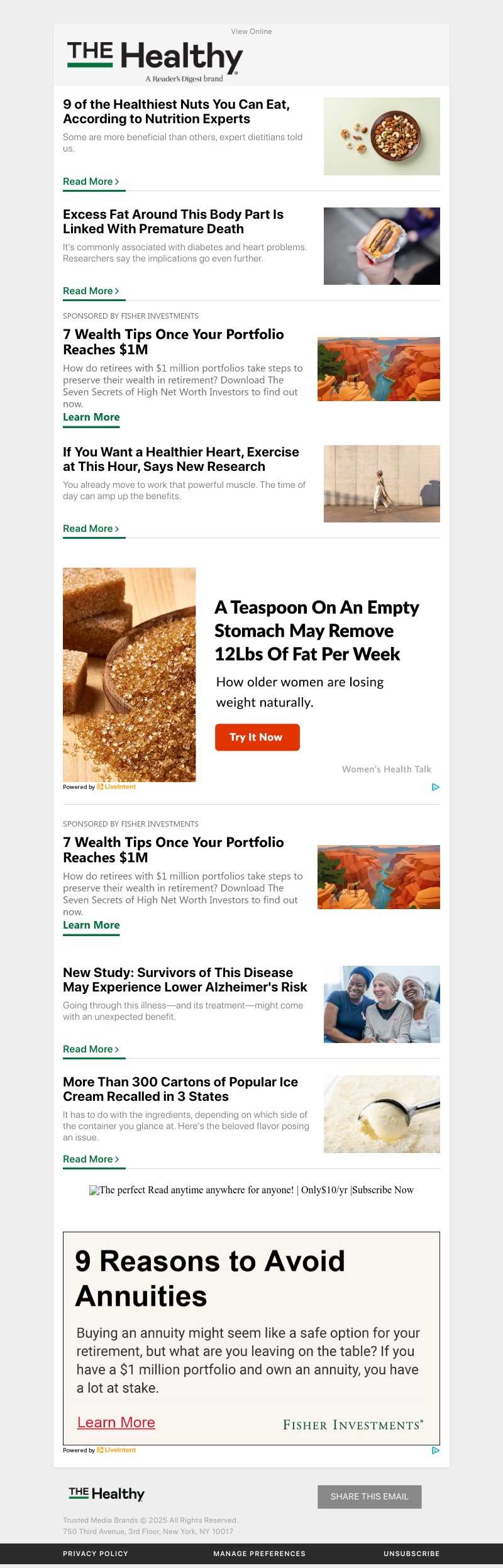
Task: Go to Manage Preferences
Action: click(x=259, y=1554)
